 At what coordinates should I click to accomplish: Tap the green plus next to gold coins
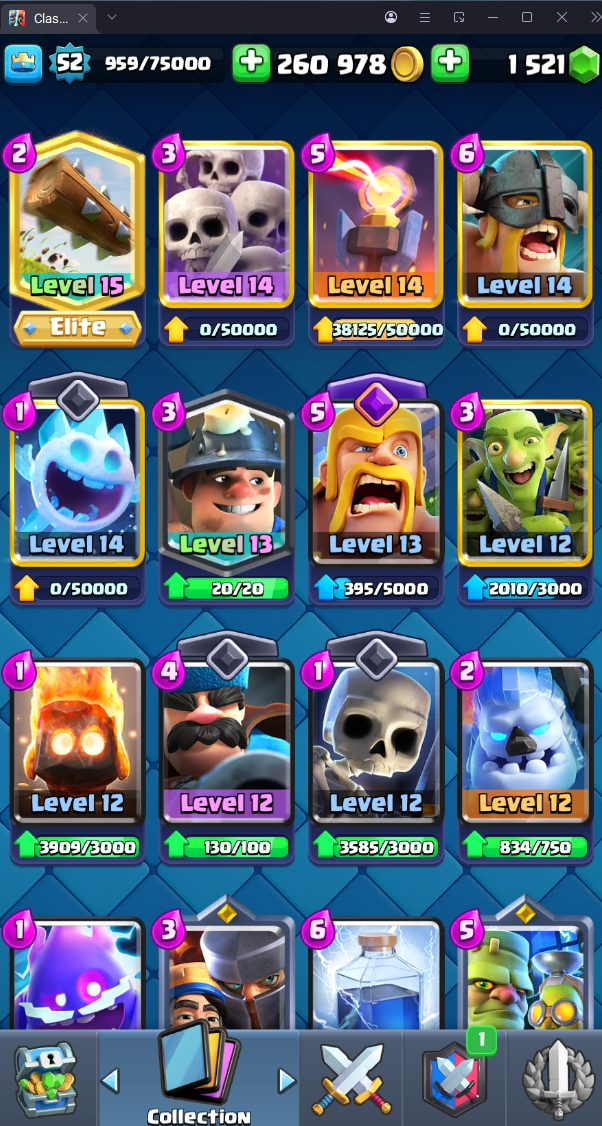coord(251,64)
